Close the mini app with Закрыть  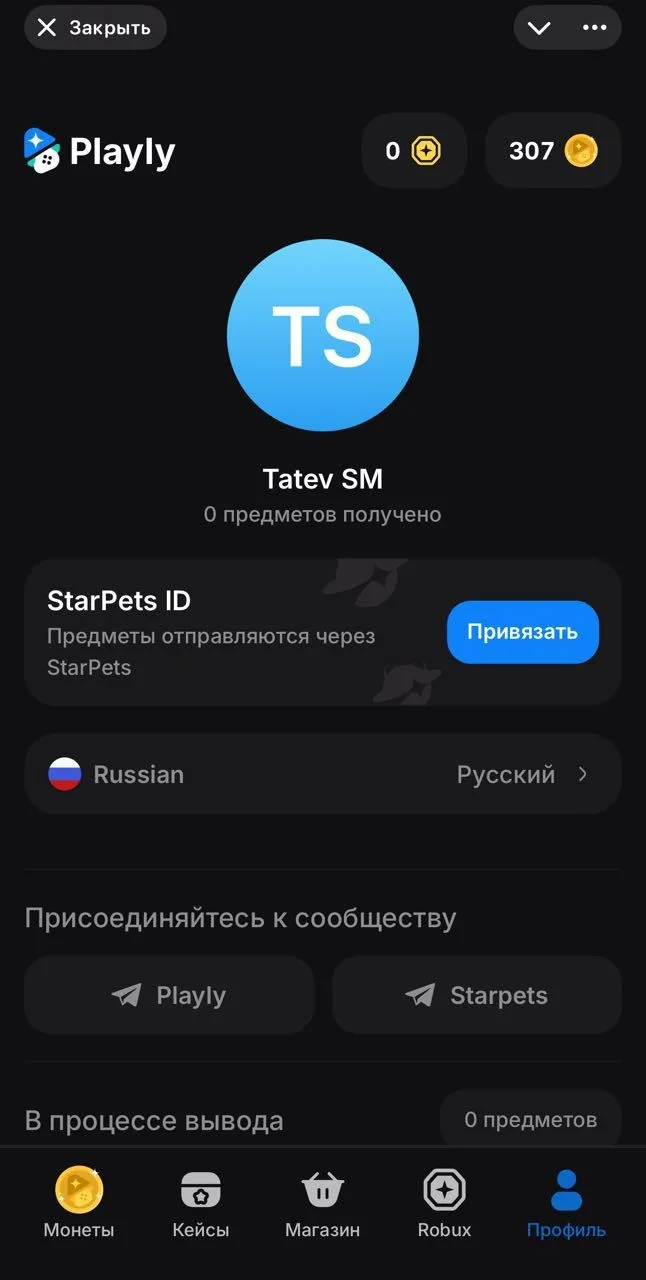pyautogui.click(x=95, y=27)
